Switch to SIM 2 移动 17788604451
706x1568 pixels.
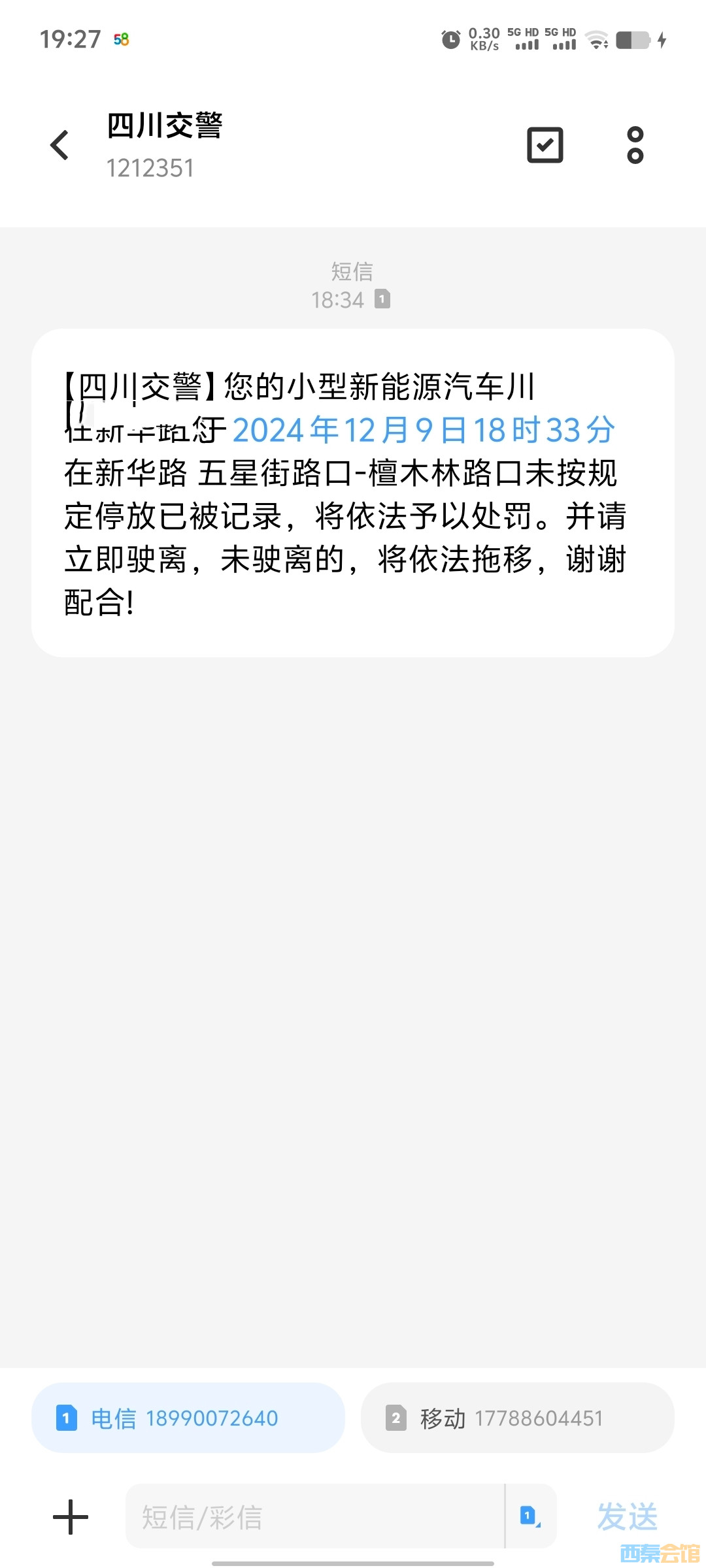517,1418
